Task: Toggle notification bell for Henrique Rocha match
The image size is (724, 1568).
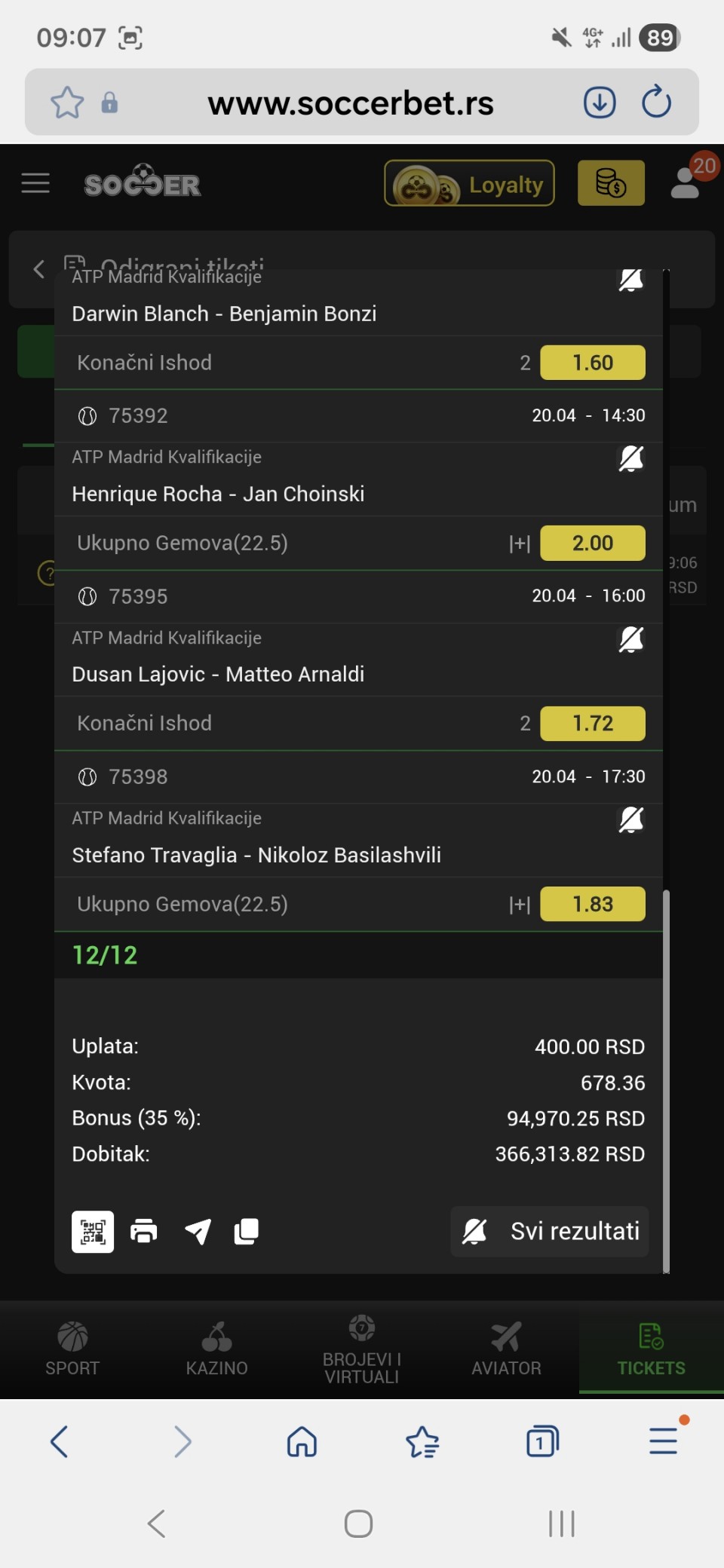Action: tap(630, 458)
